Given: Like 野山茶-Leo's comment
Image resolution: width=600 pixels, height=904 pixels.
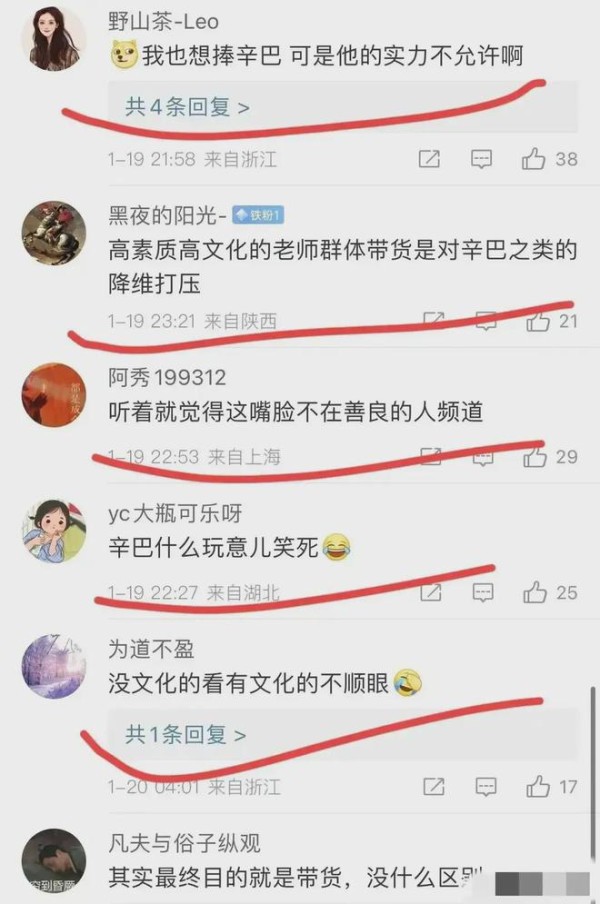Looking at the screenshot, I should tap(536, 159).
